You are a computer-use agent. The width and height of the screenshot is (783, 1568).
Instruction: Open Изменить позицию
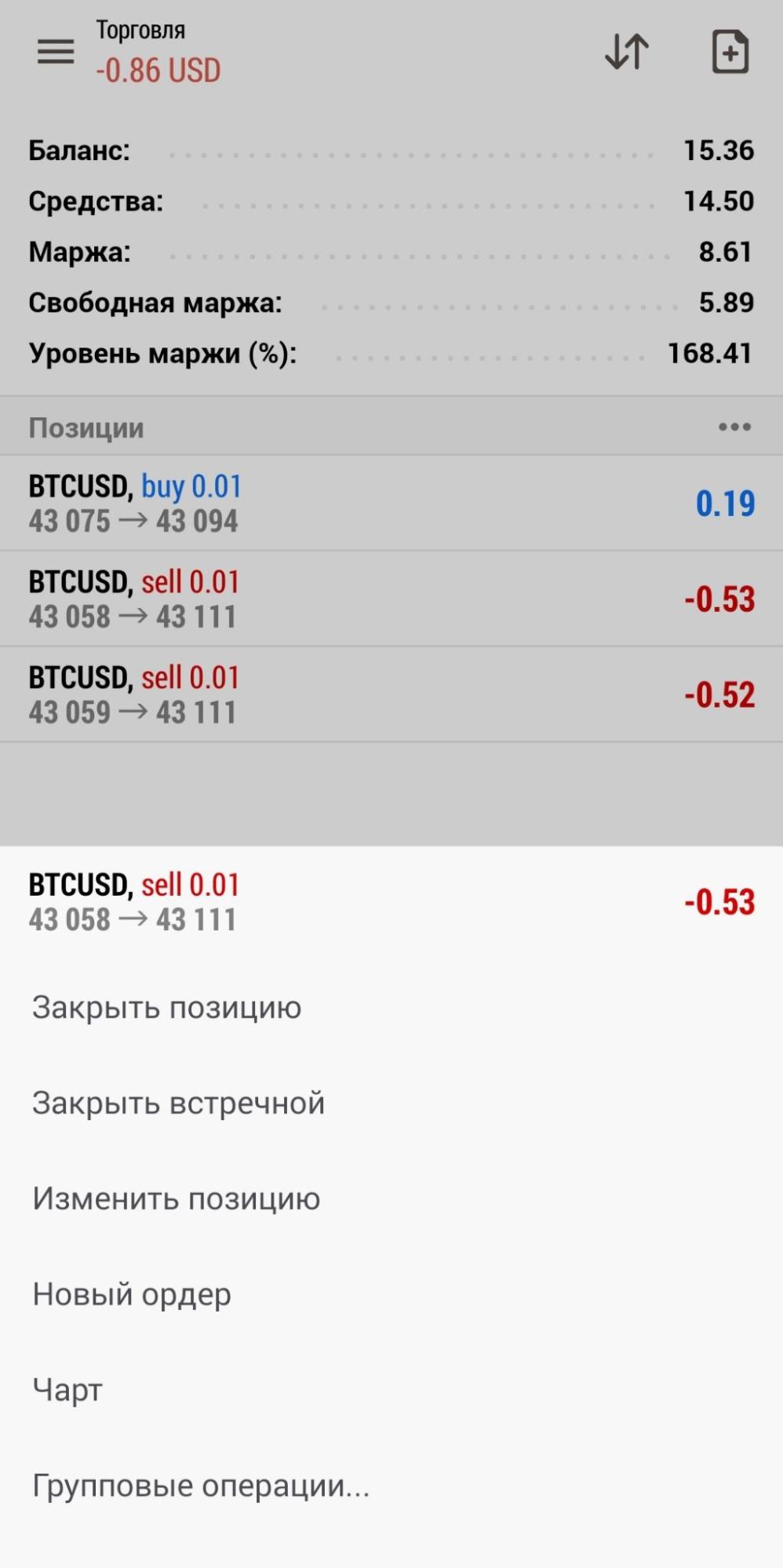(176, 1199)
